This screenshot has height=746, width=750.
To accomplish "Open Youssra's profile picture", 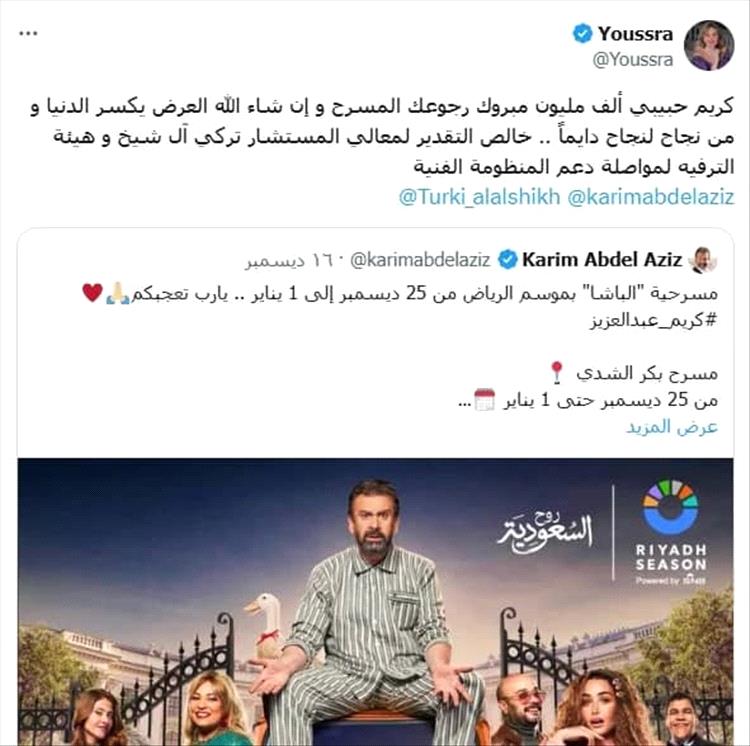I will pos(709,44).
